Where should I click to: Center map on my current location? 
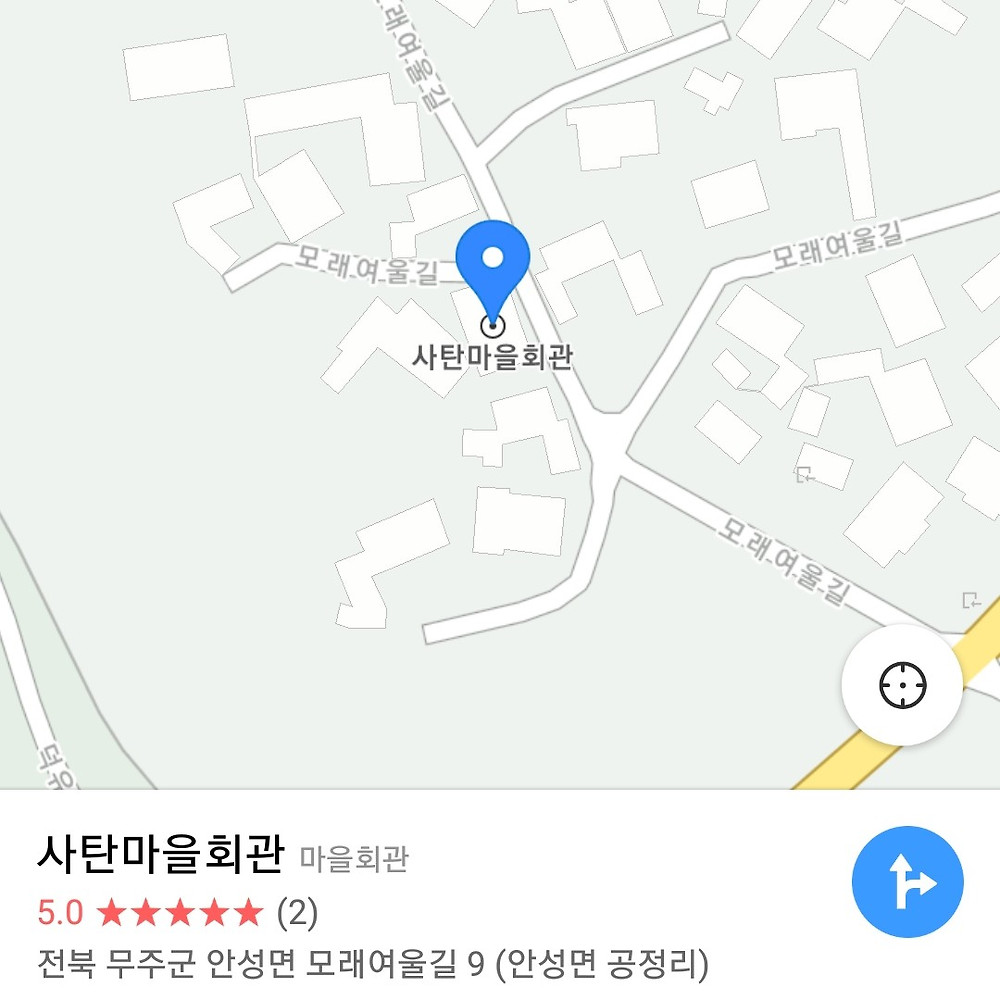tap(902, 686)
